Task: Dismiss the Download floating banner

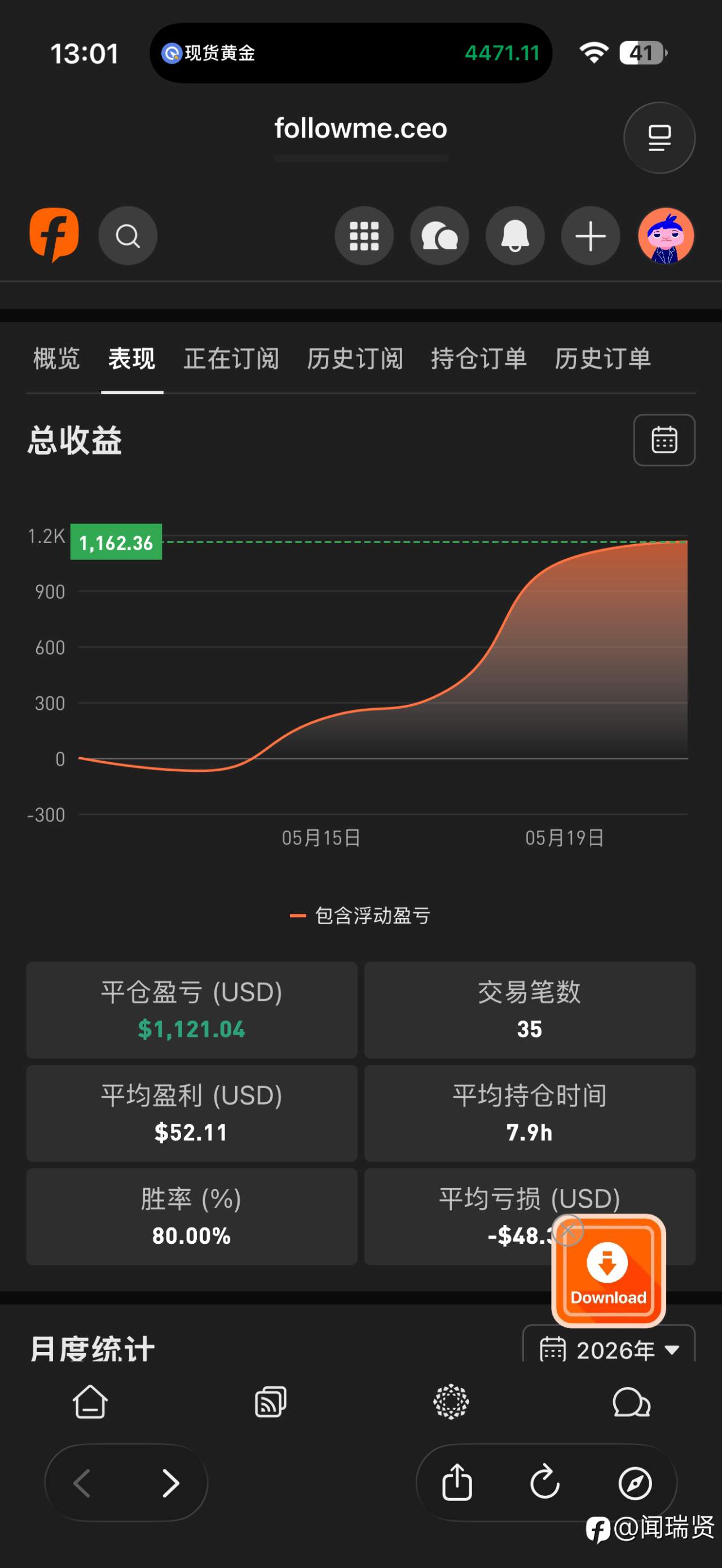Action: (568, 1231)
